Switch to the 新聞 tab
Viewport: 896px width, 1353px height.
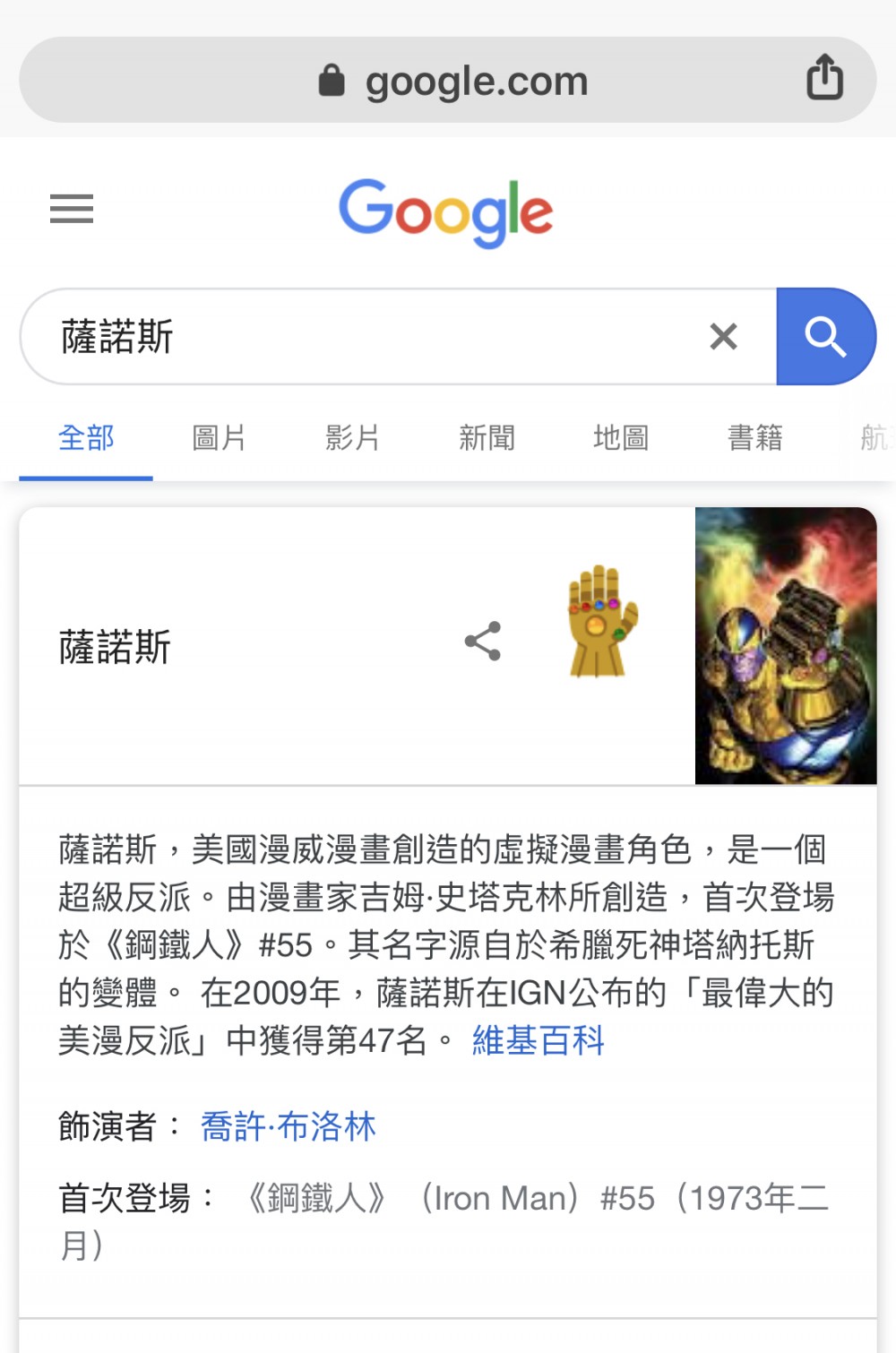tap(487, 438)
